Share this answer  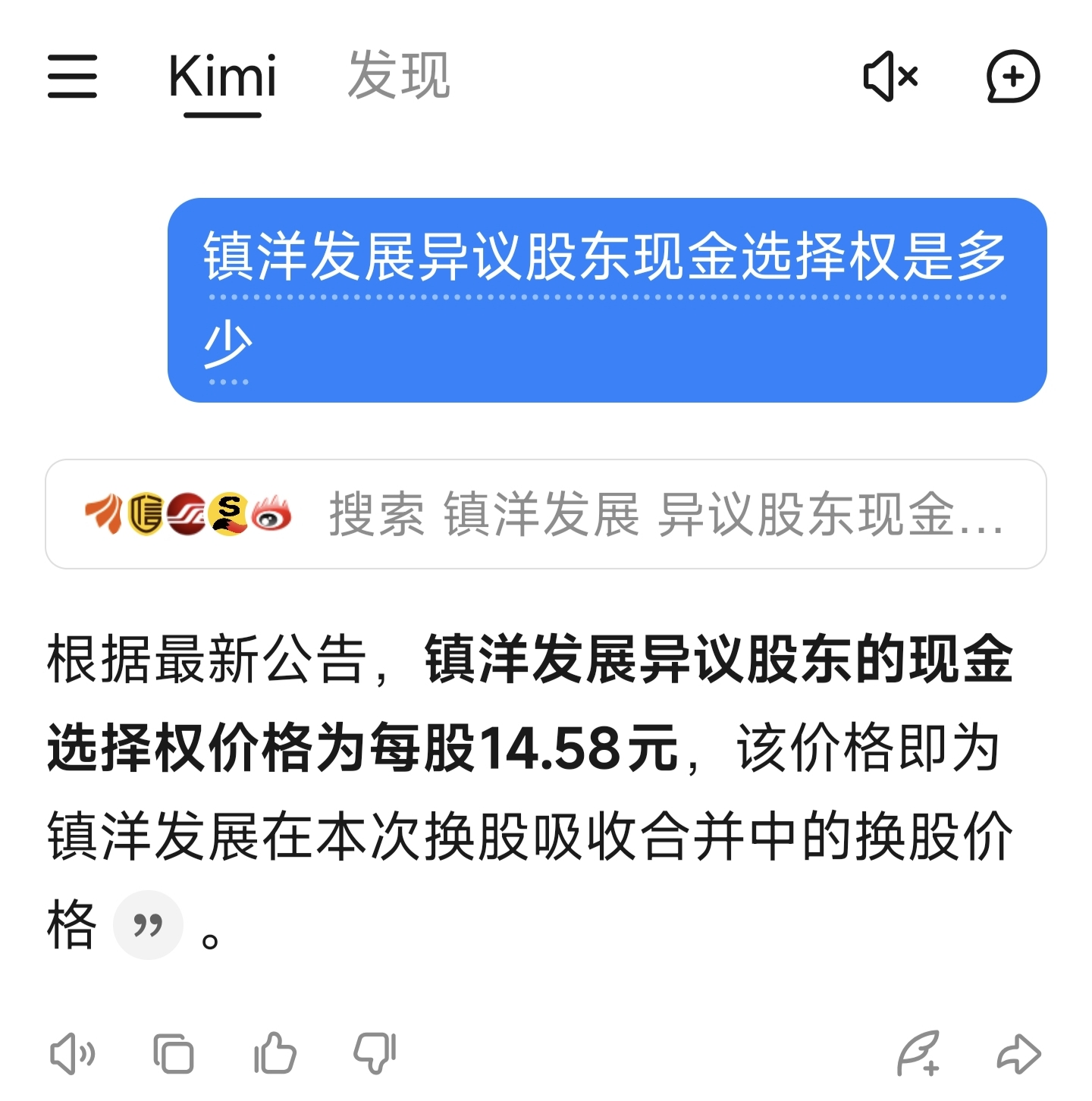point(1018,1053)
